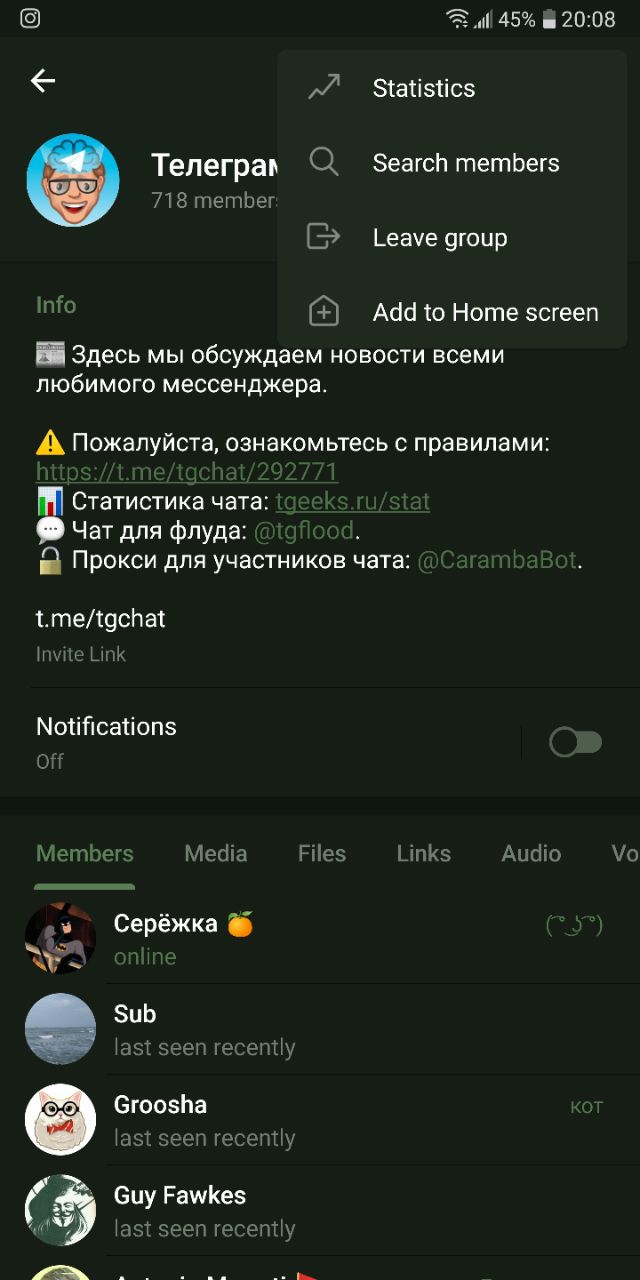Open the Notifications settings row

(250, 742)
